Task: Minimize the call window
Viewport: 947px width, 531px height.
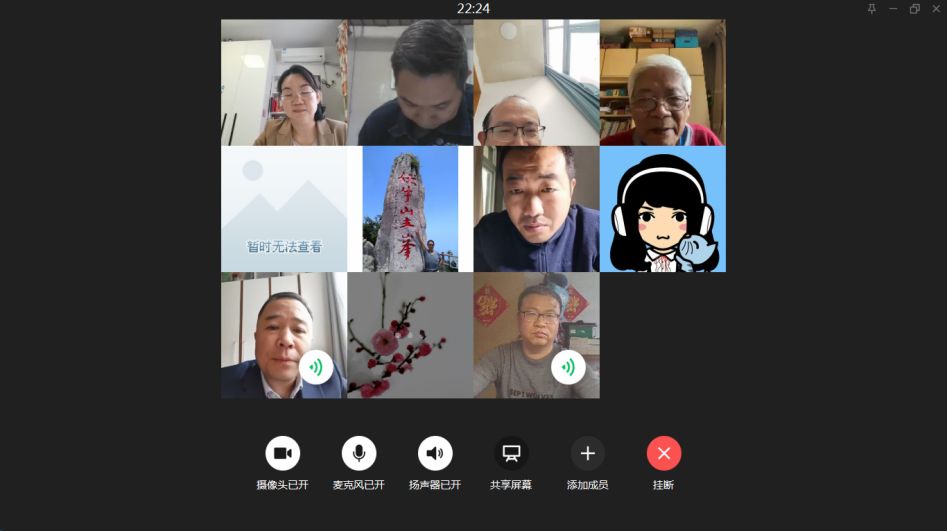Action: tap(893, 9)
